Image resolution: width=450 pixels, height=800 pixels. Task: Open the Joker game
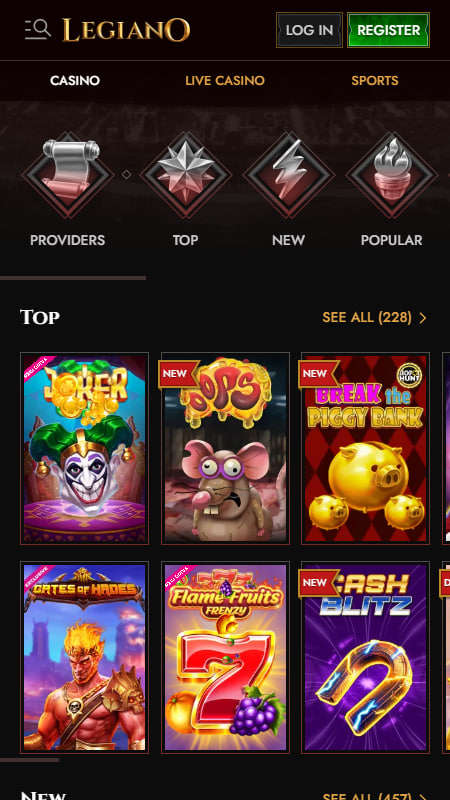coord(85,448)
